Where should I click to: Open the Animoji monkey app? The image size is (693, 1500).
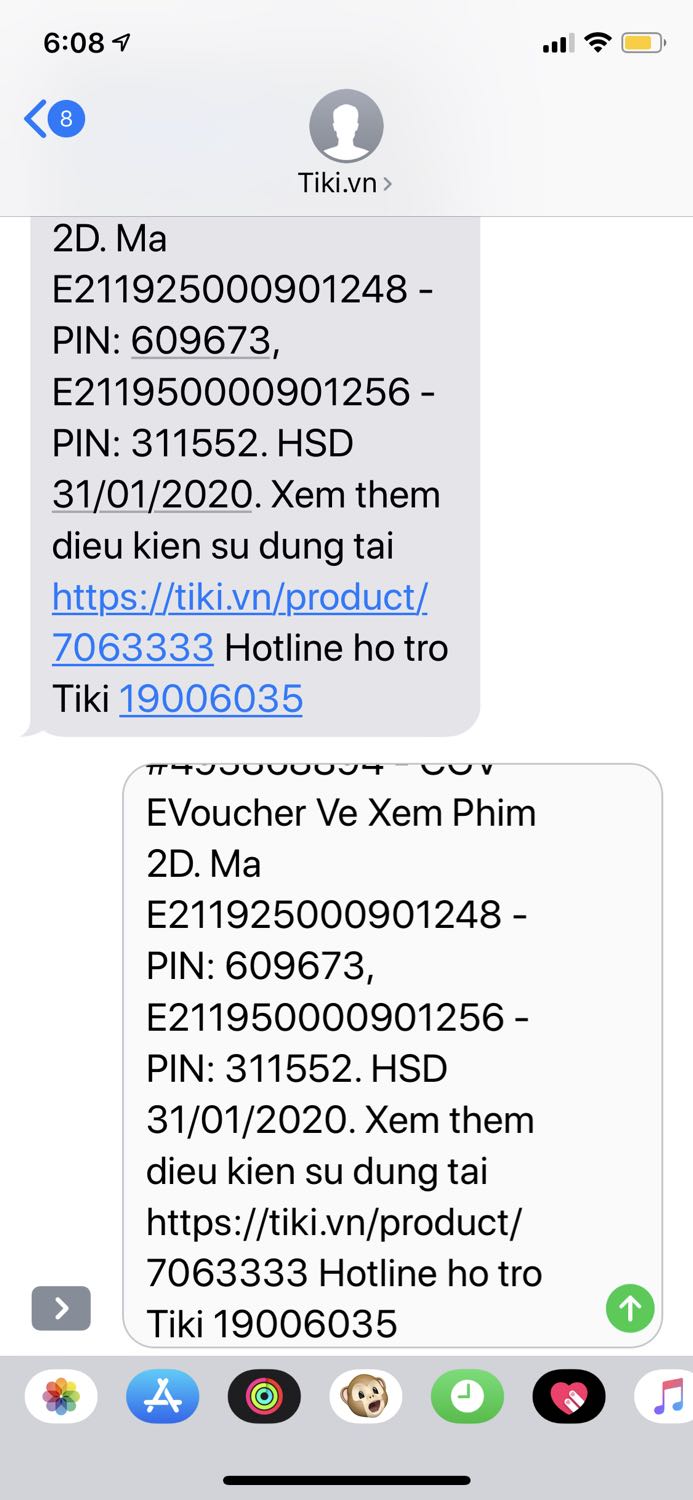pyautogui.click(x=365, y=1396)
